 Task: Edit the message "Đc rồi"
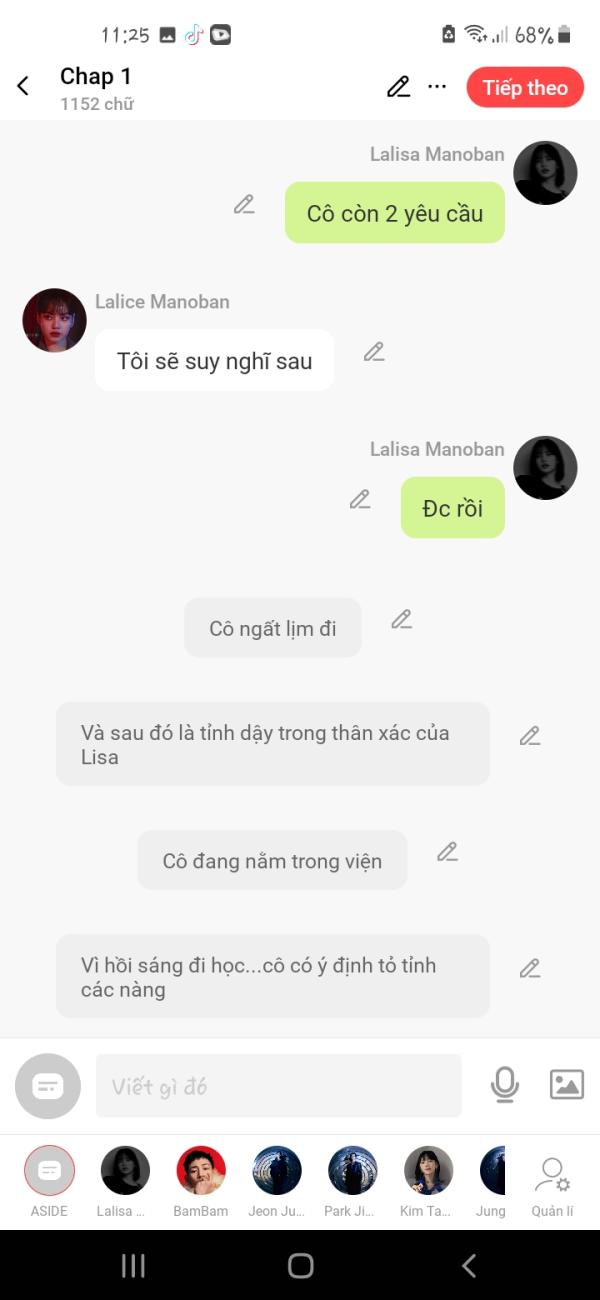pyautogui.click(x=360, y=499)
